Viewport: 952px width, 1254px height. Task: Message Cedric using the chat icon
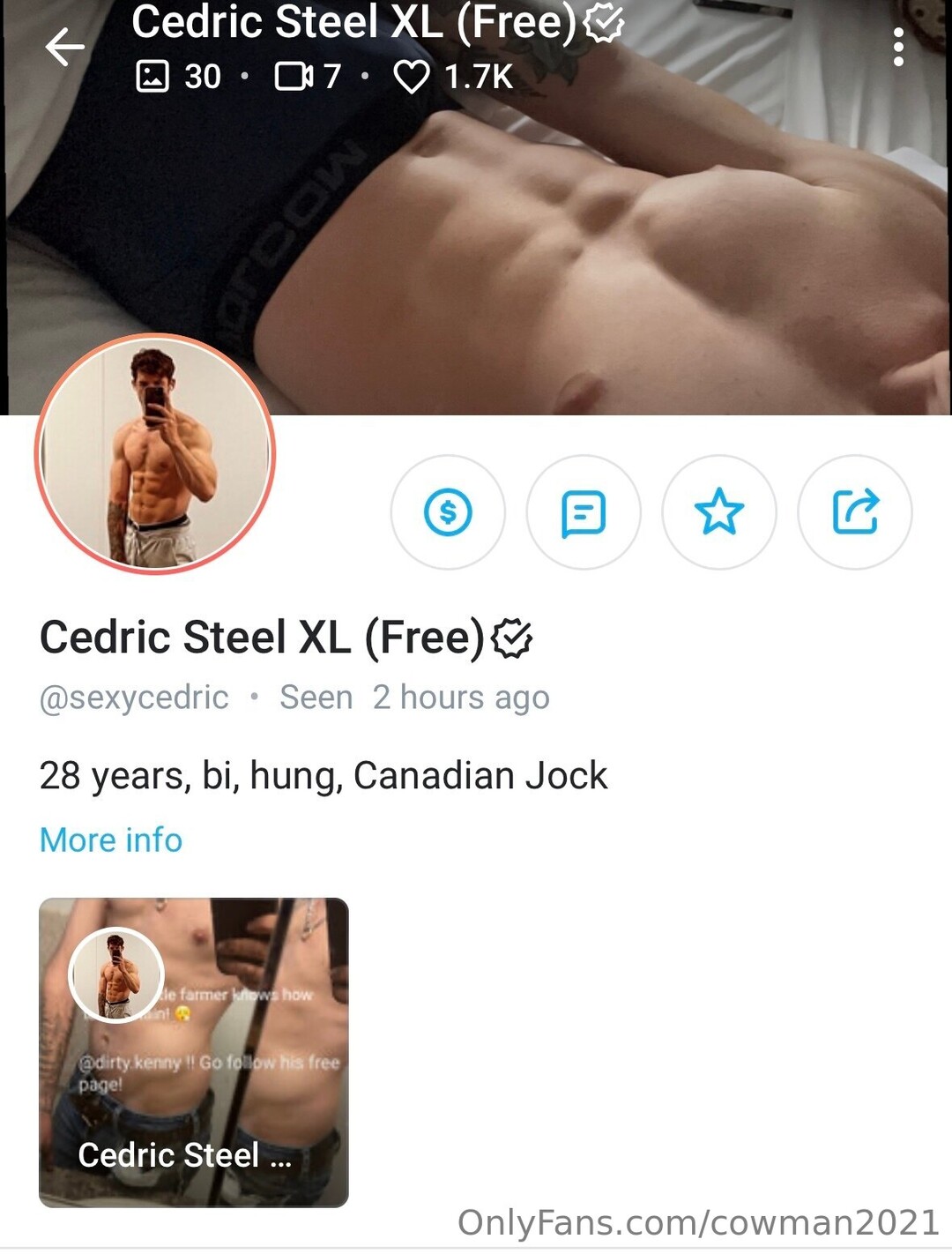(x=584, y=511)
